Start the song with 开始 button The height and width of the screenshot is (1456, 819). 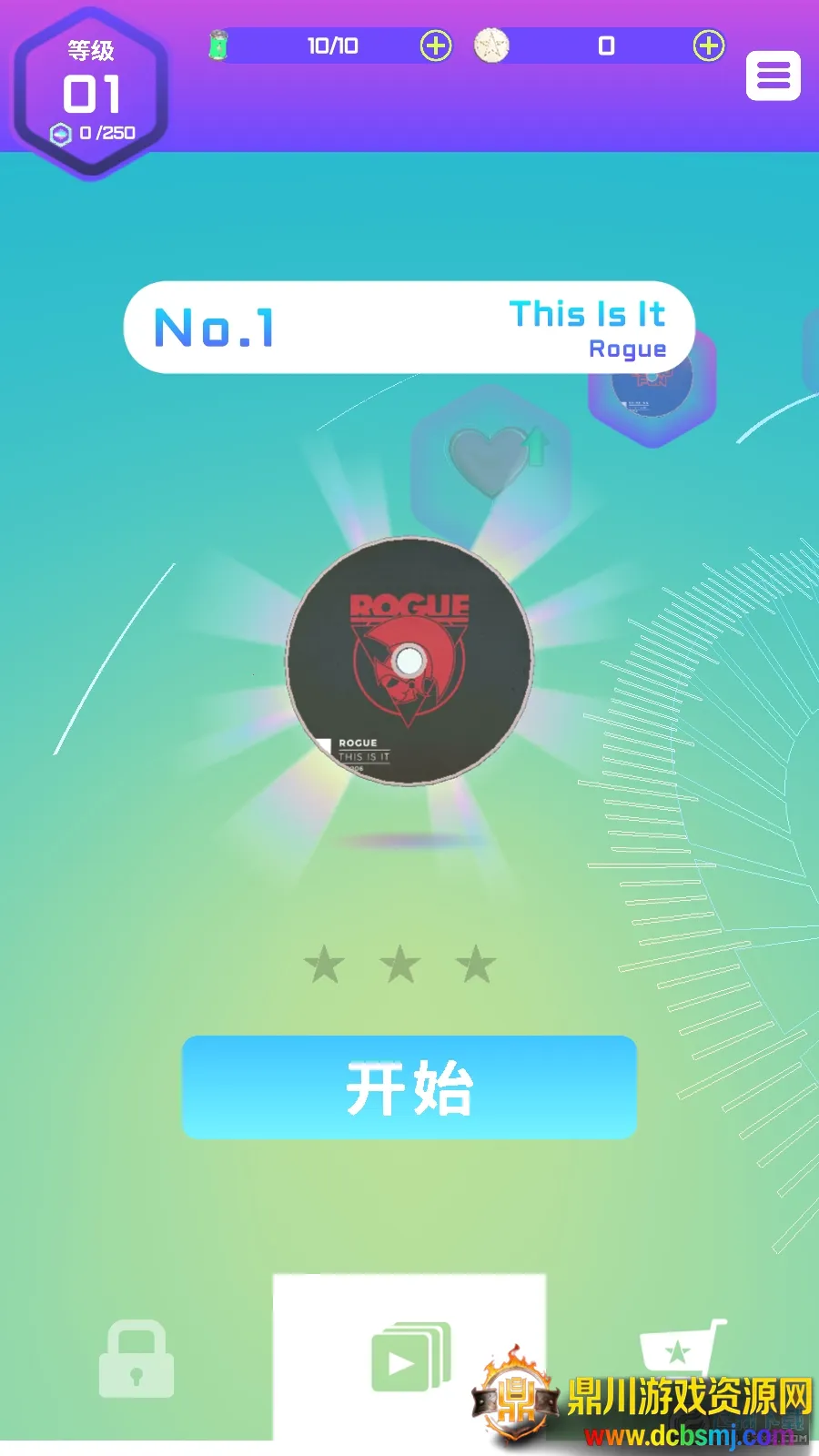(x=409, y=1087)
